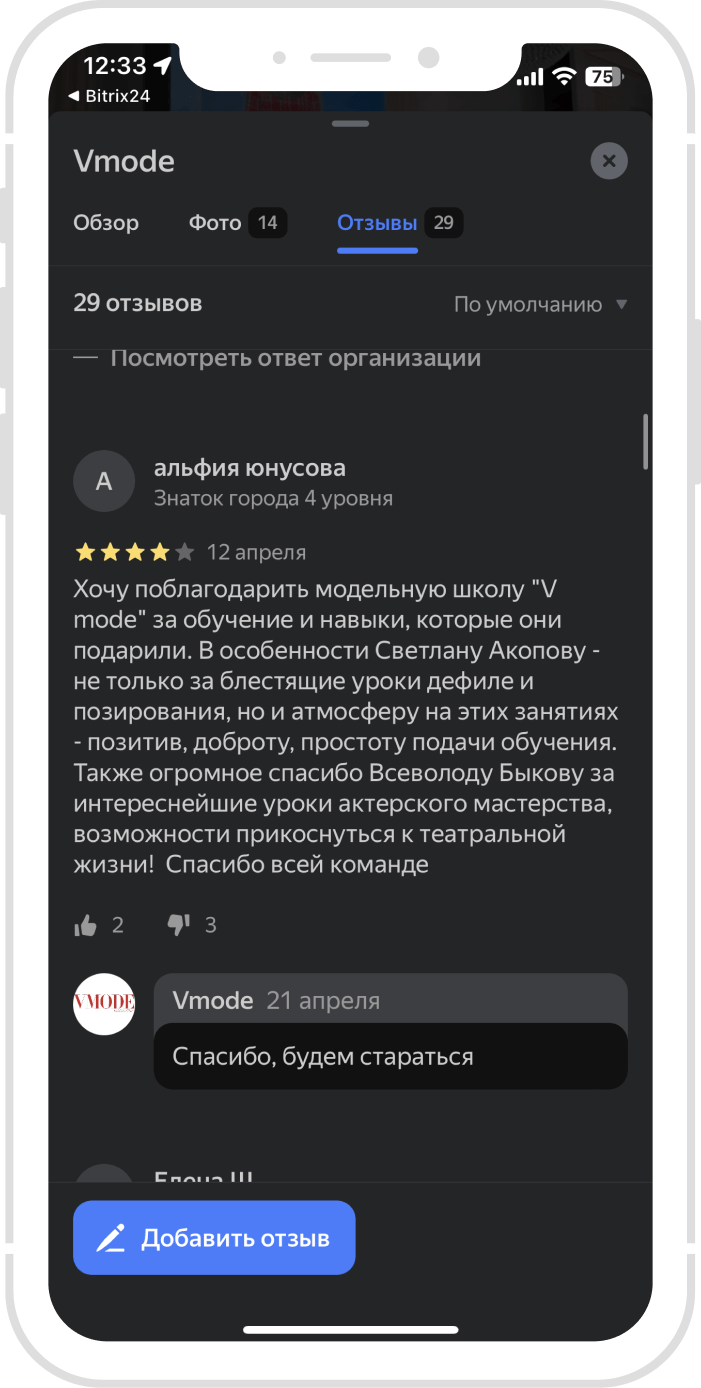Expand Посмотреть ответ организации

coord(295,358)
